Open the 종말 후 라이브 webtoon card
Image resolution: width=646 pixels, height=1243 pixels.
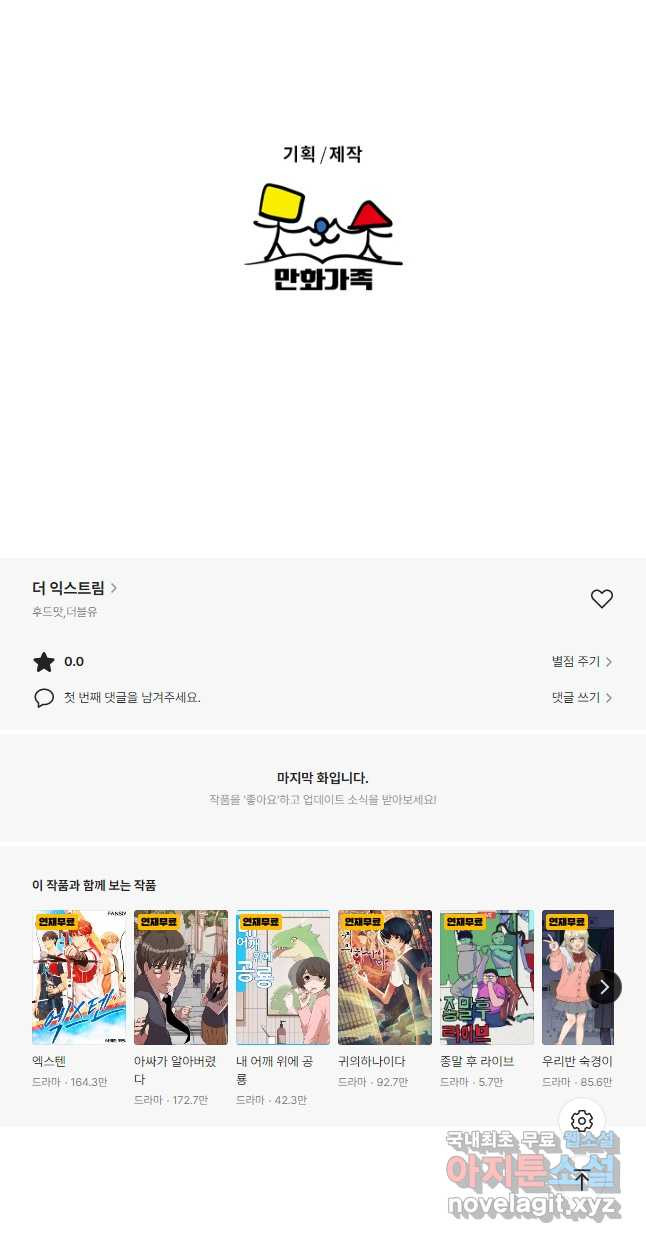coord(487,977)
